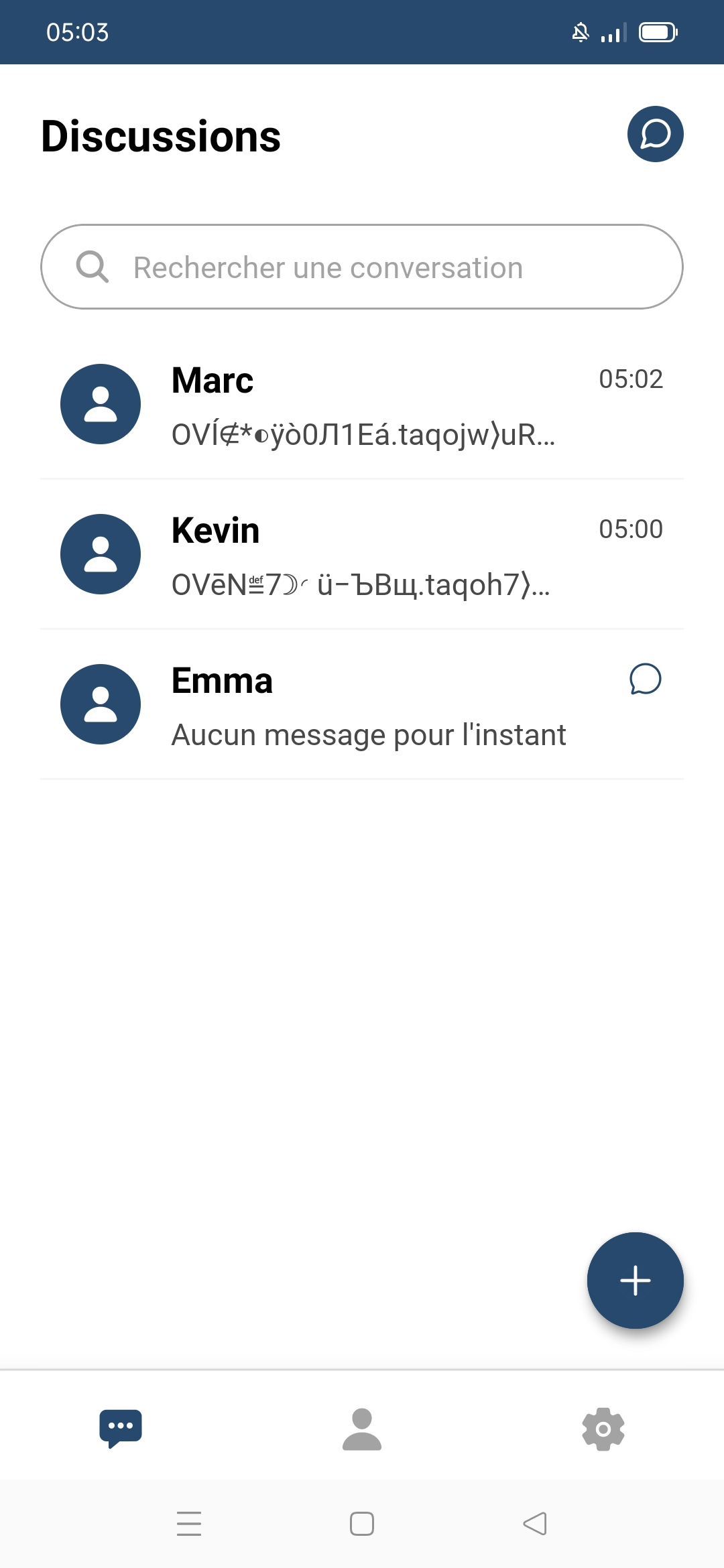
Task: Open the Settings gear icon
Action: (603, 1428)
